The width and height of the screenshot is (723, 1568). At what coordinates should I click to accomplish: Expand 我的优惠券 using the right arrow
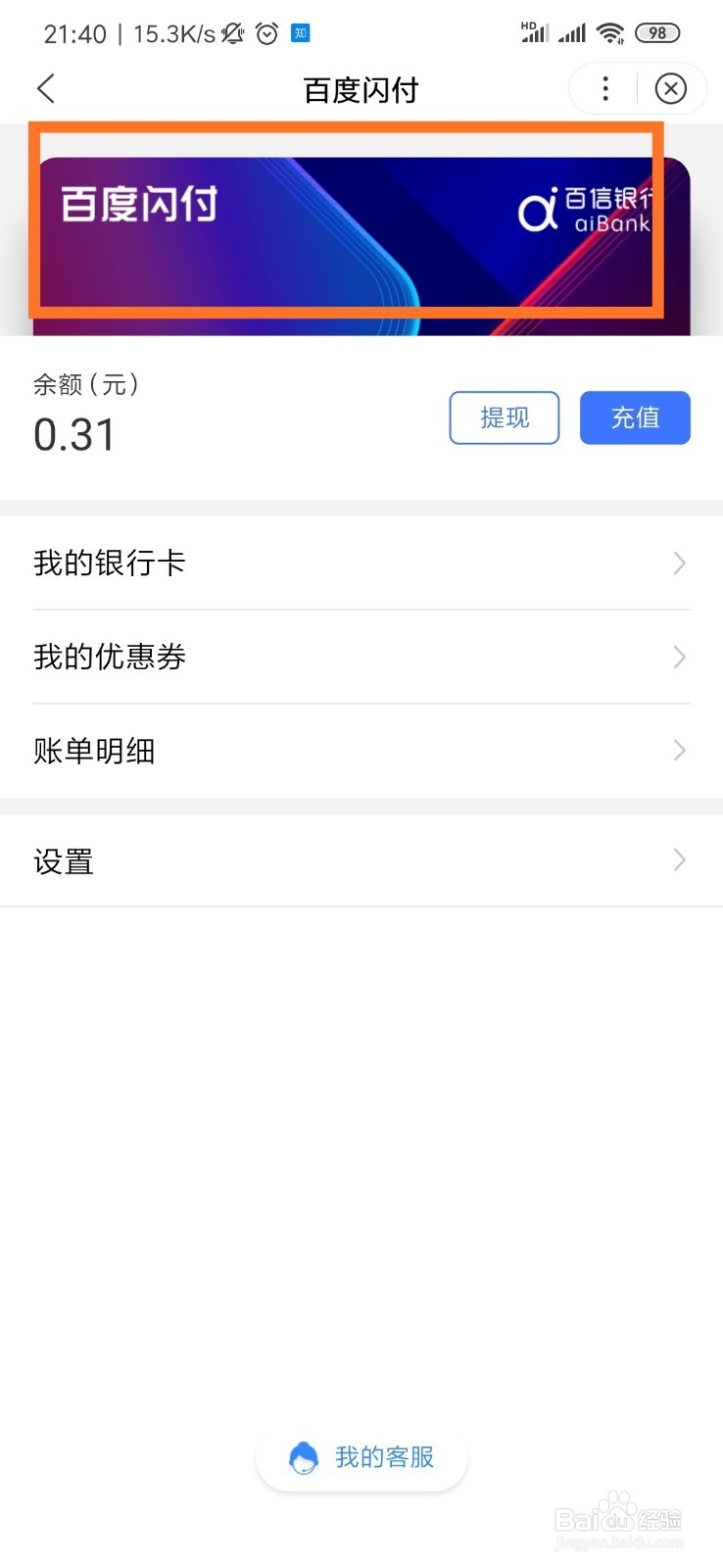(x=679, y=657)
